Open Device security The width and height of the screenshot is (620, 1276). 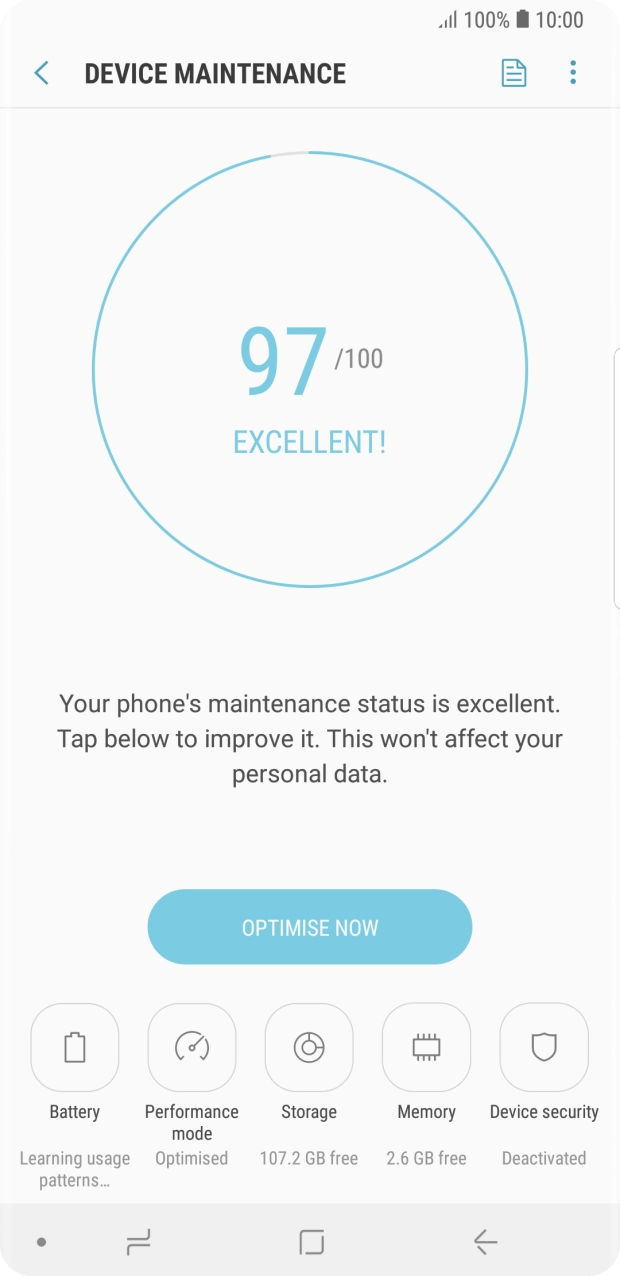pyautogui.click(x=543, y=1047)
